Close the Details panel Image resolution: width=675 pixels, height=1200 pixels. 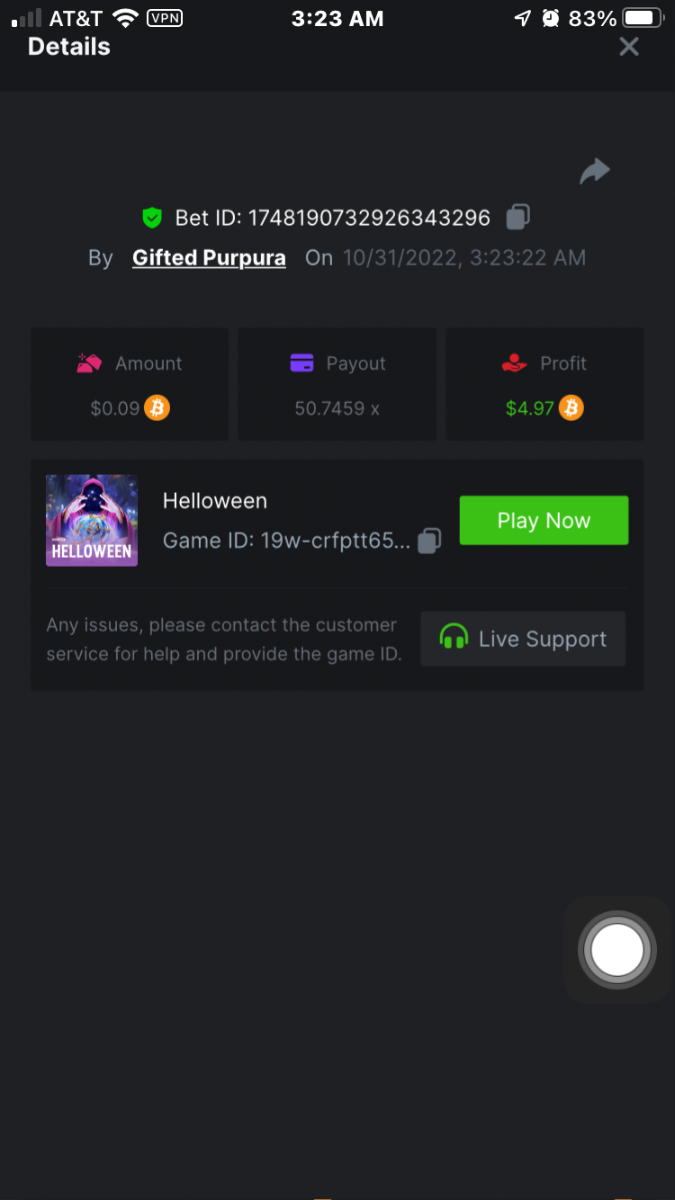click(x=628, y=46)
